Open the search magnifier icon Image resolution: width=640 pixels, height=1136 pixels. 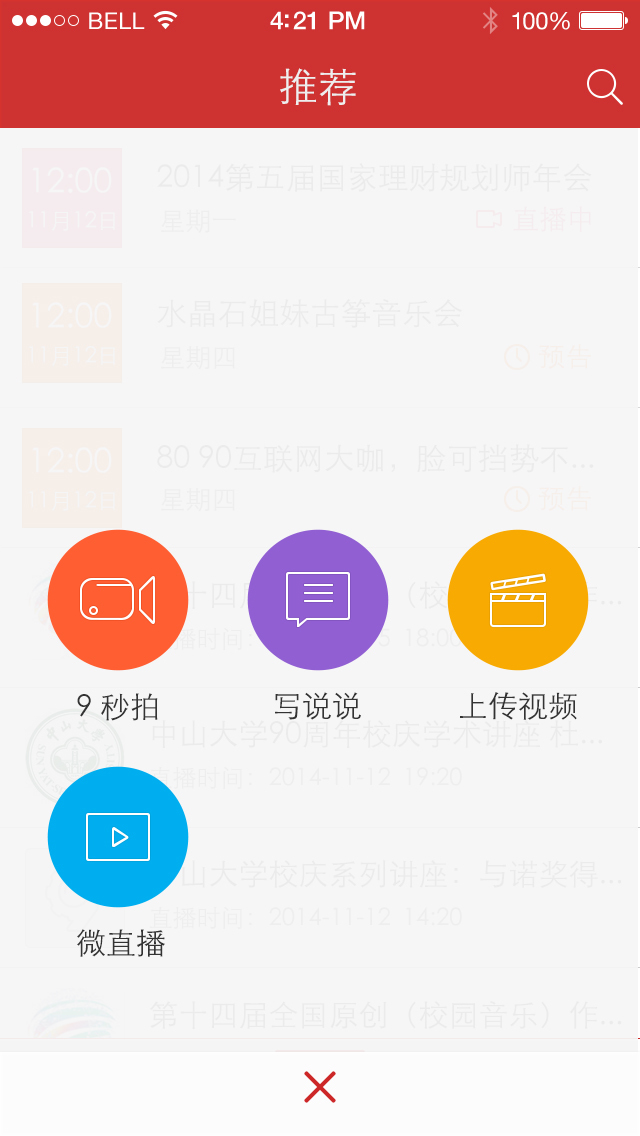point(604,87)
